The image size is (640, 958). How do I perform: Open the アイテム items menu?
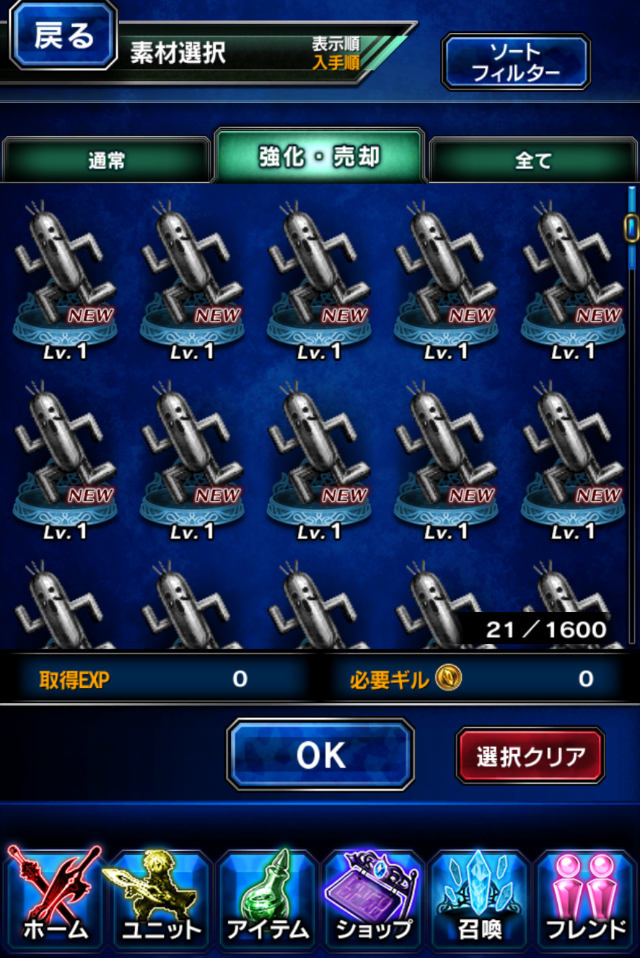267,897
